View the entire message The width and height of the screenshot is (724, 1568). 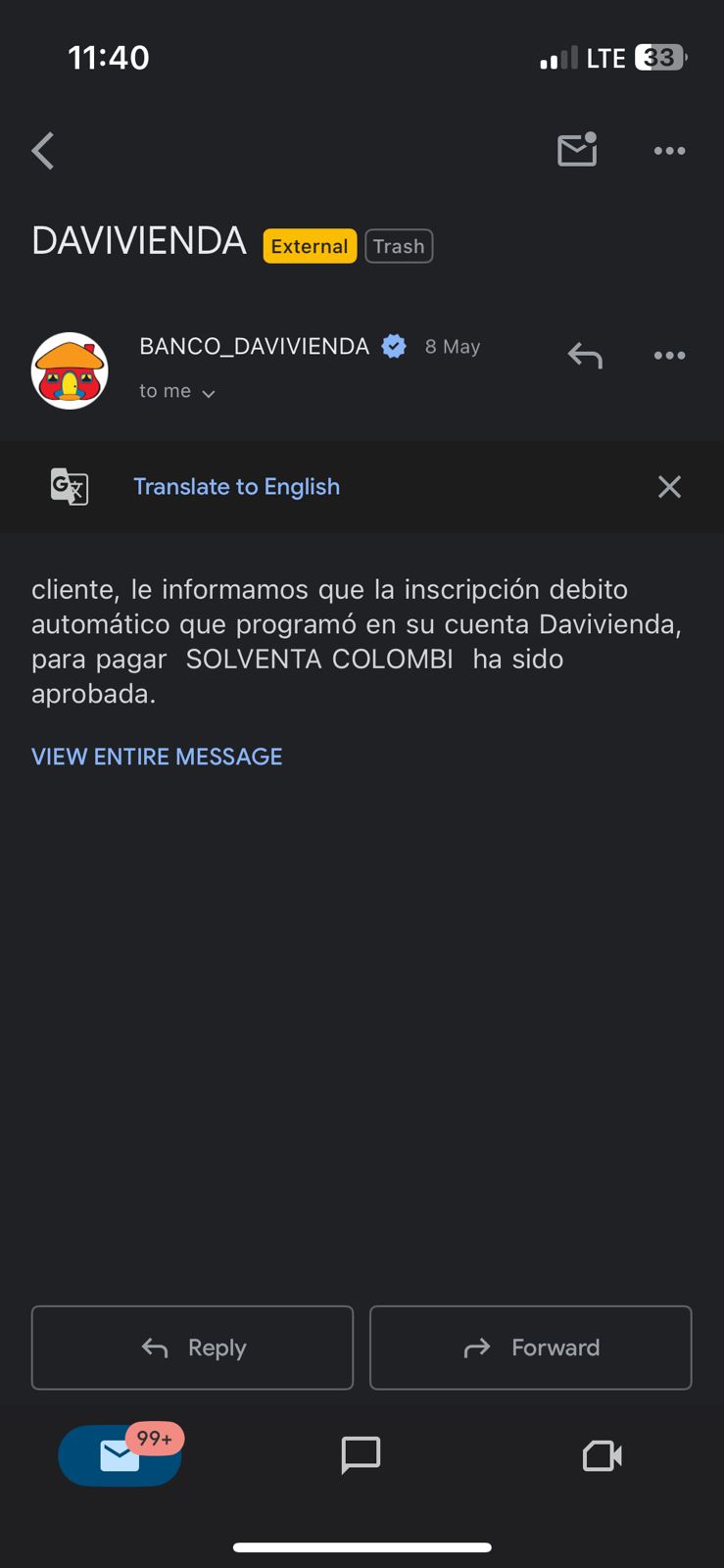[157, 757]
